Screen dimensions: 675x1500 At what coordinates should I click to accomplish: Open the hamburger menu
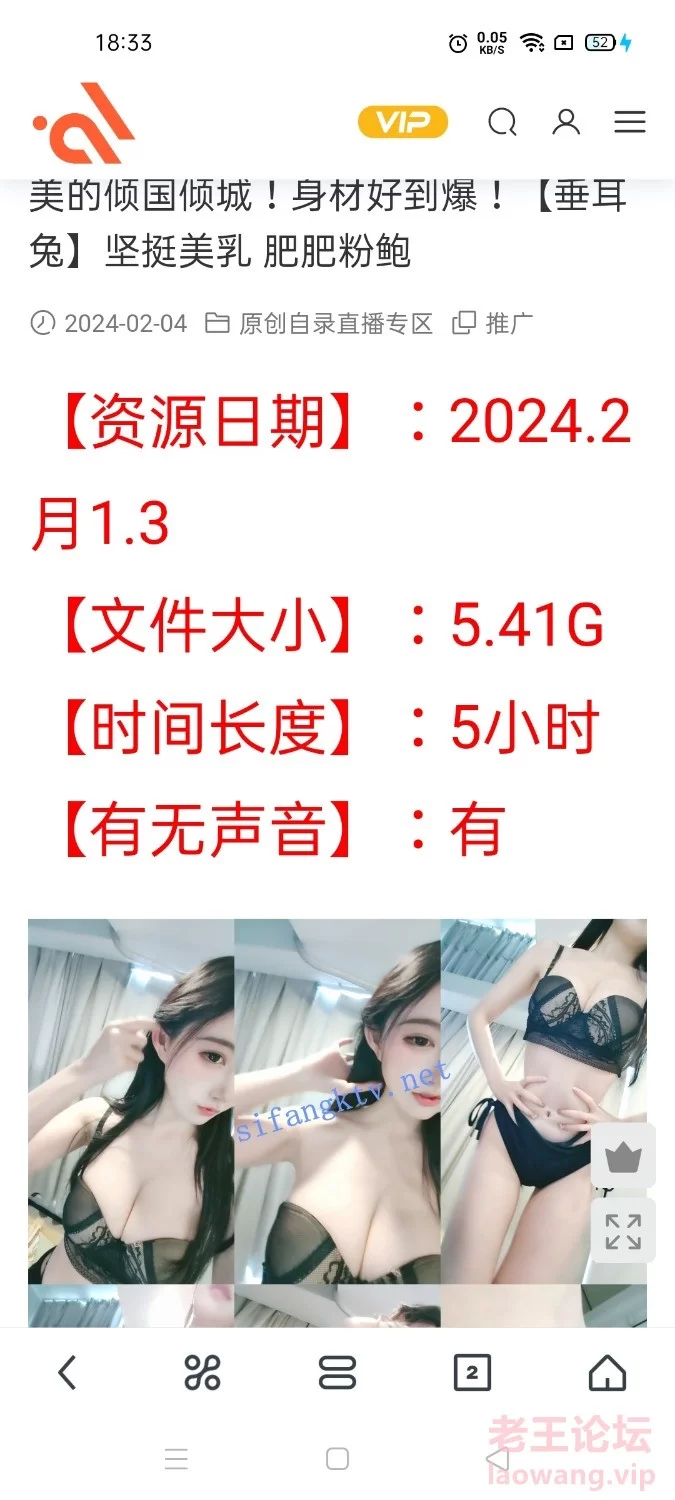(630, 123)
